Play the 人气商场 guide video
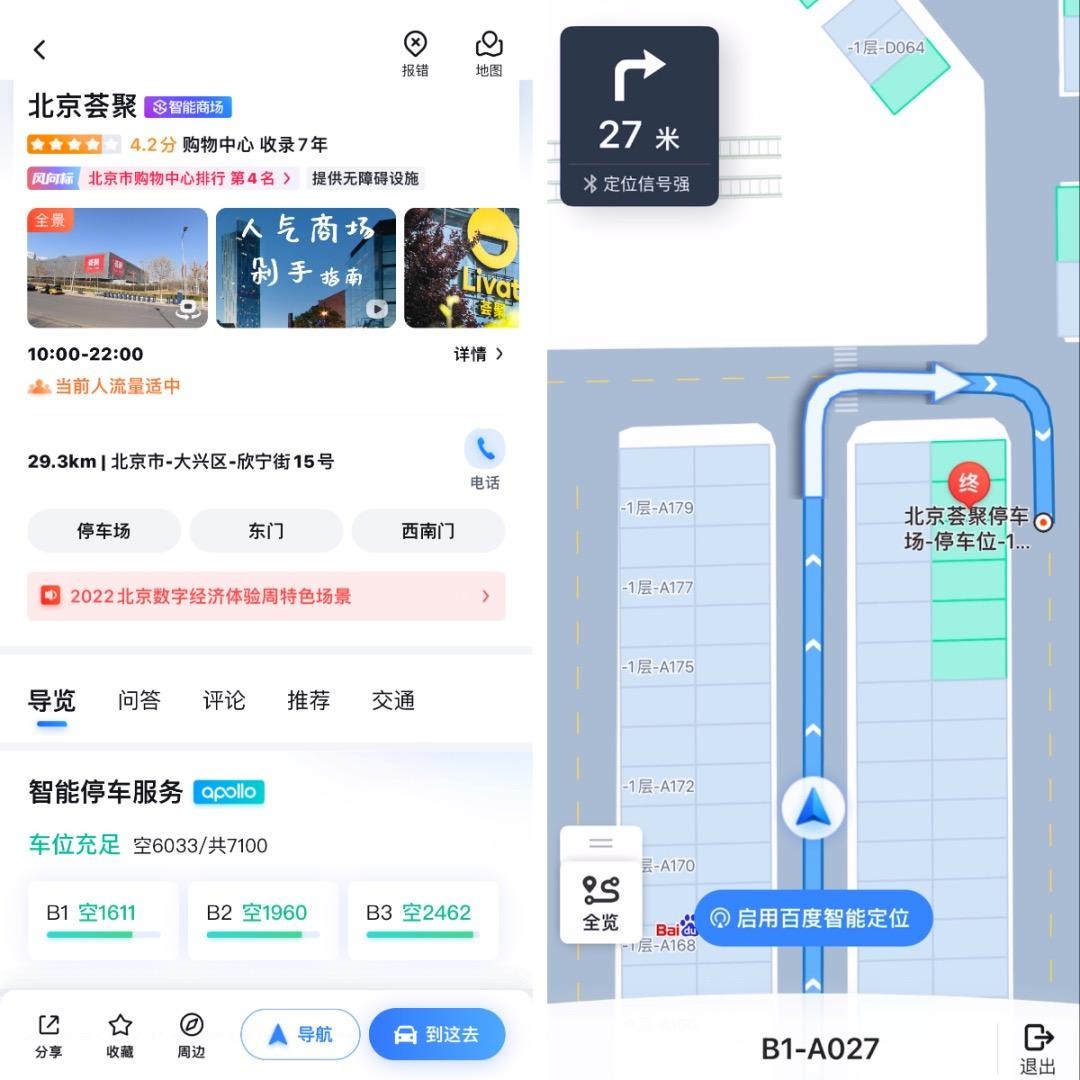The height and width of the screenshot is (1080, 1080). pyautogui.click(x=306, y=267)
